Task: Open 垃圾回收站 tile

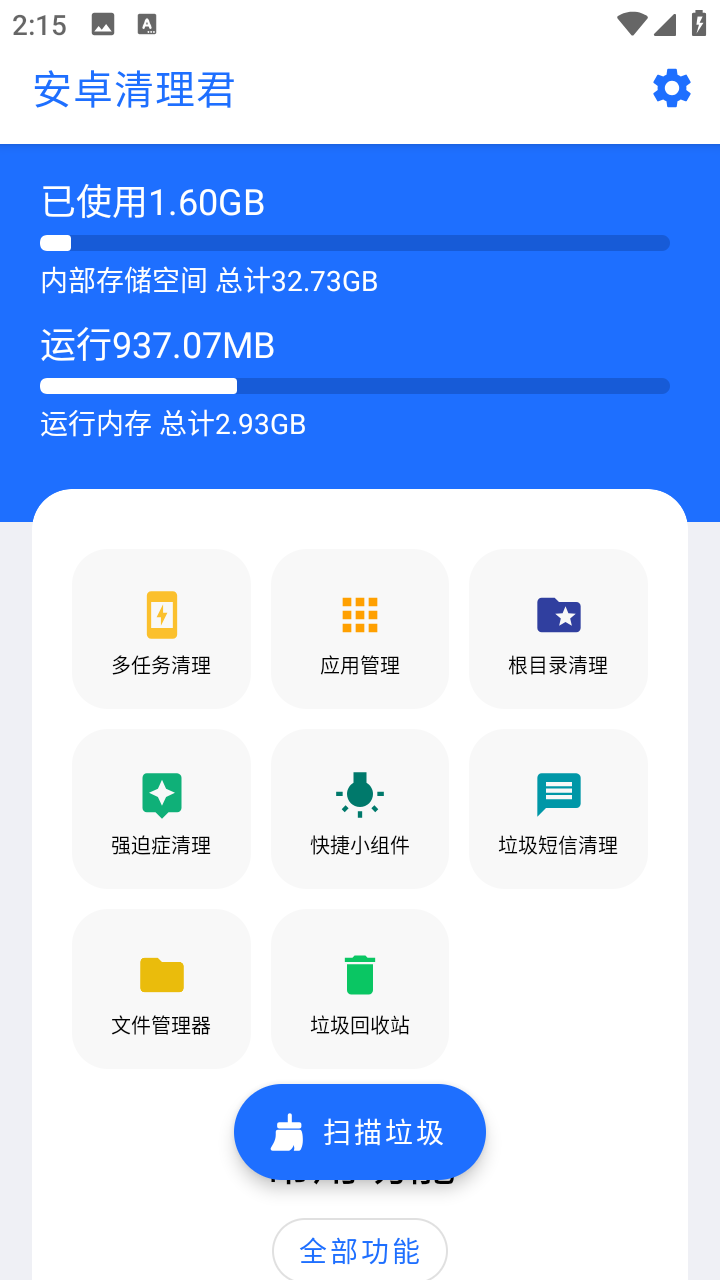Action: click(360, 989)
